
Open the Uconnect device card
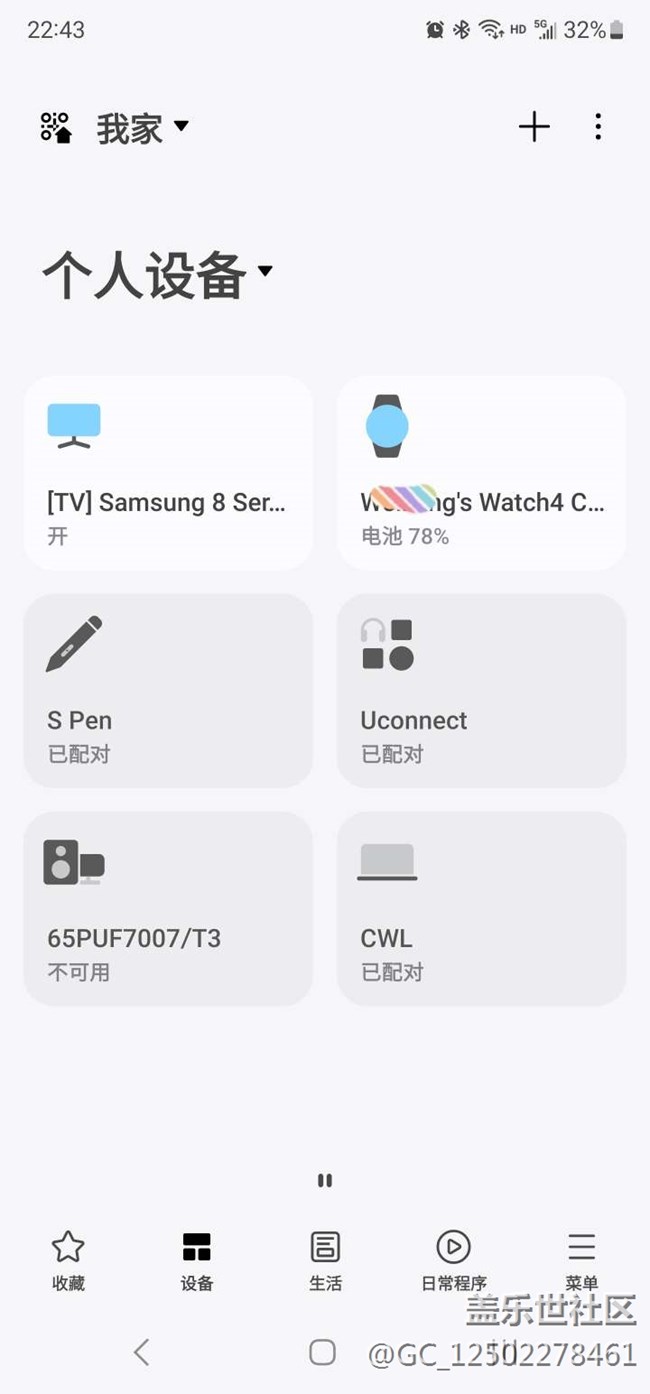pos(481,690)
